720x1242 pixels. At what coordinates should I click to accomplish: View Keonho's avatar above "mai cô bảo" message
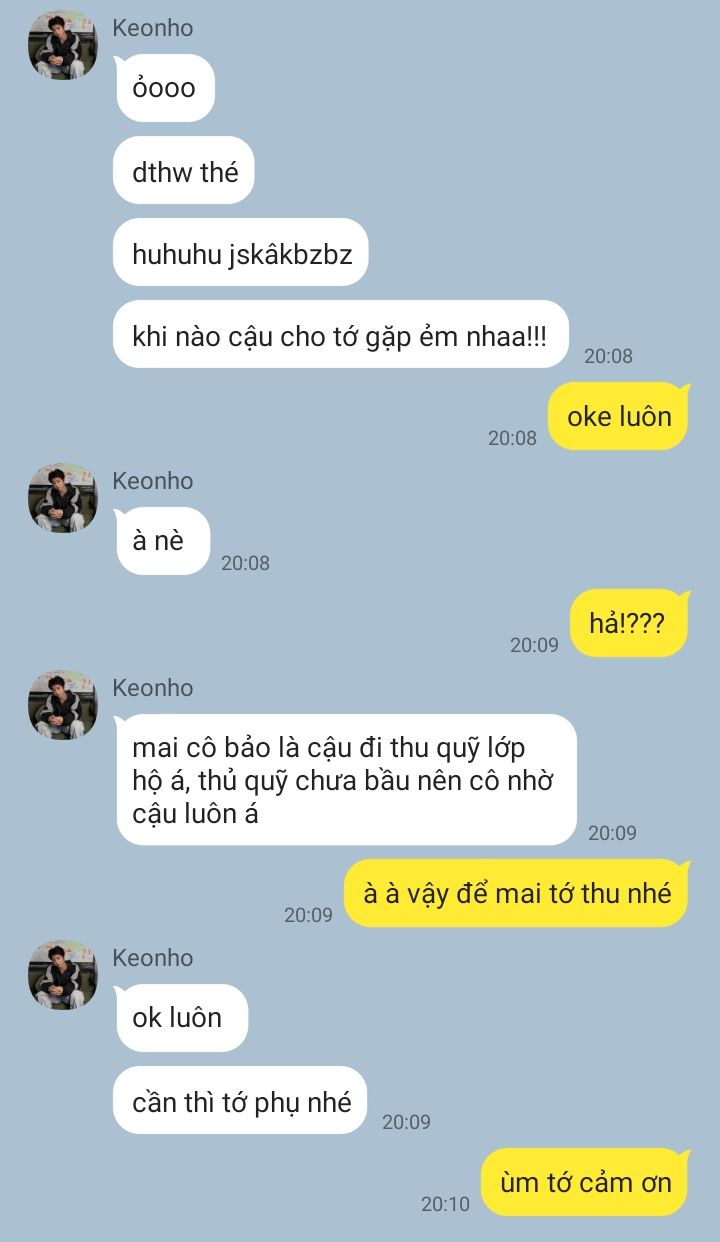(62, 705)
